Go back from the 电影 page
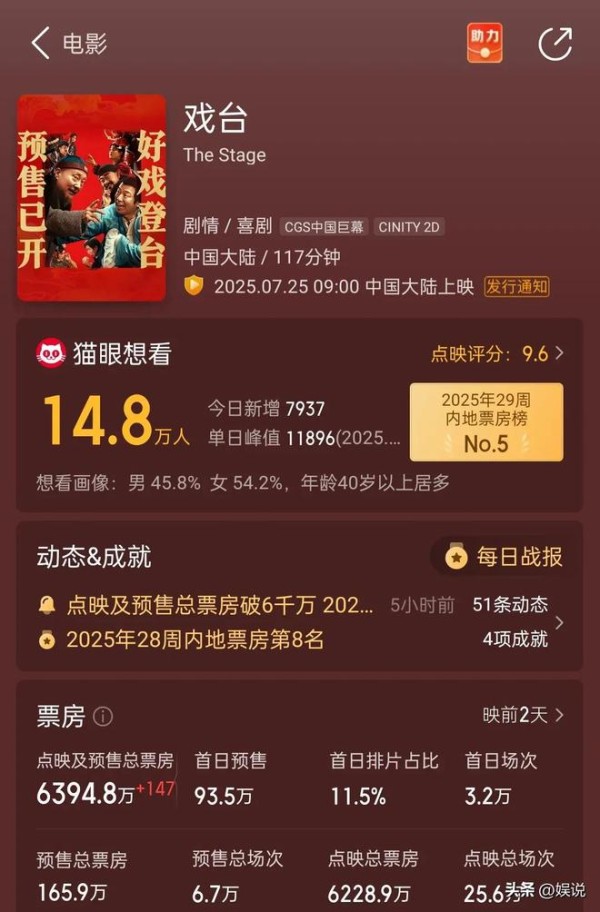 click(40, 44)
